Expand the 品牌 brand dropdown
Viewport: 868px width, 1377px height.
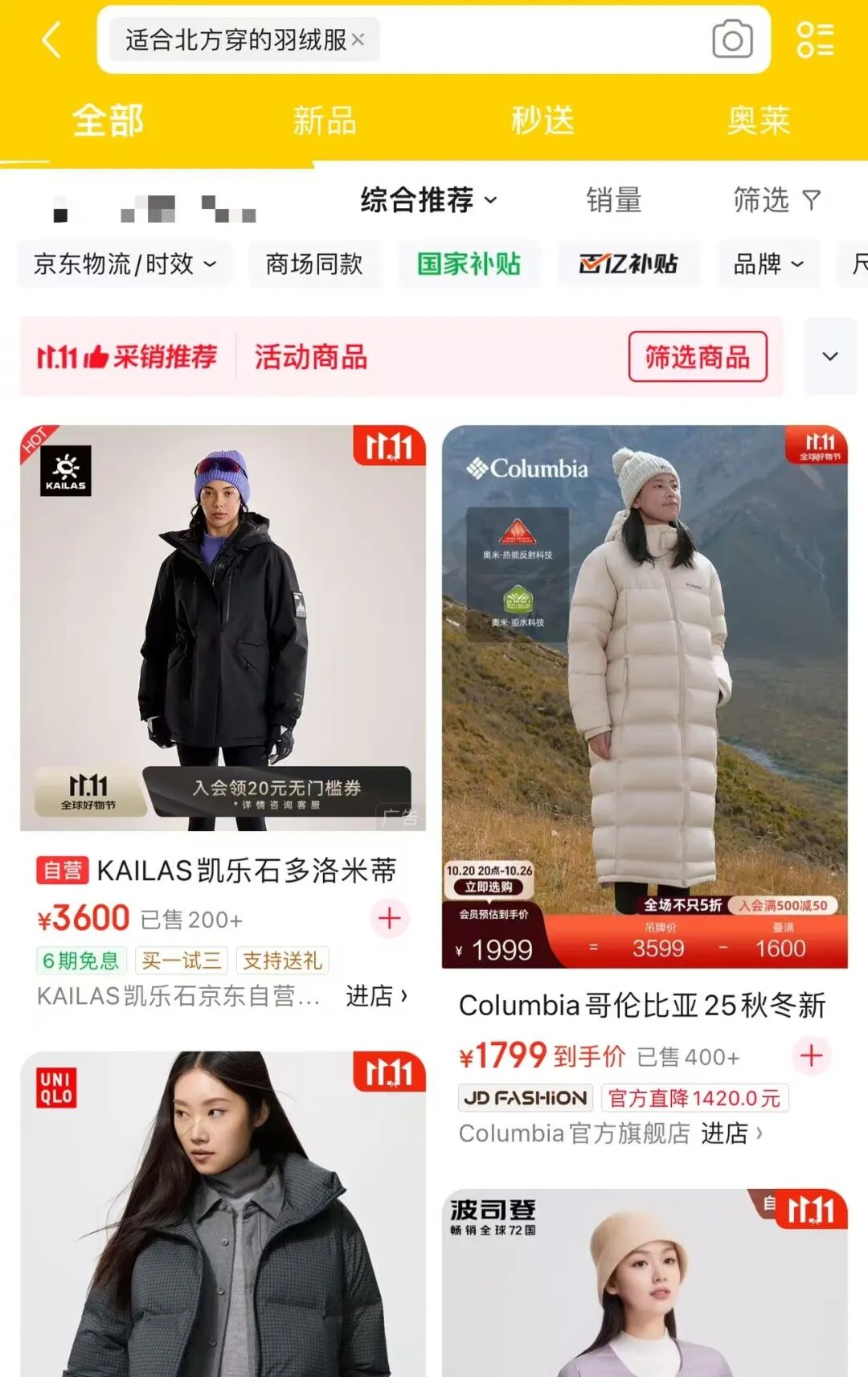tap(768, 264)
